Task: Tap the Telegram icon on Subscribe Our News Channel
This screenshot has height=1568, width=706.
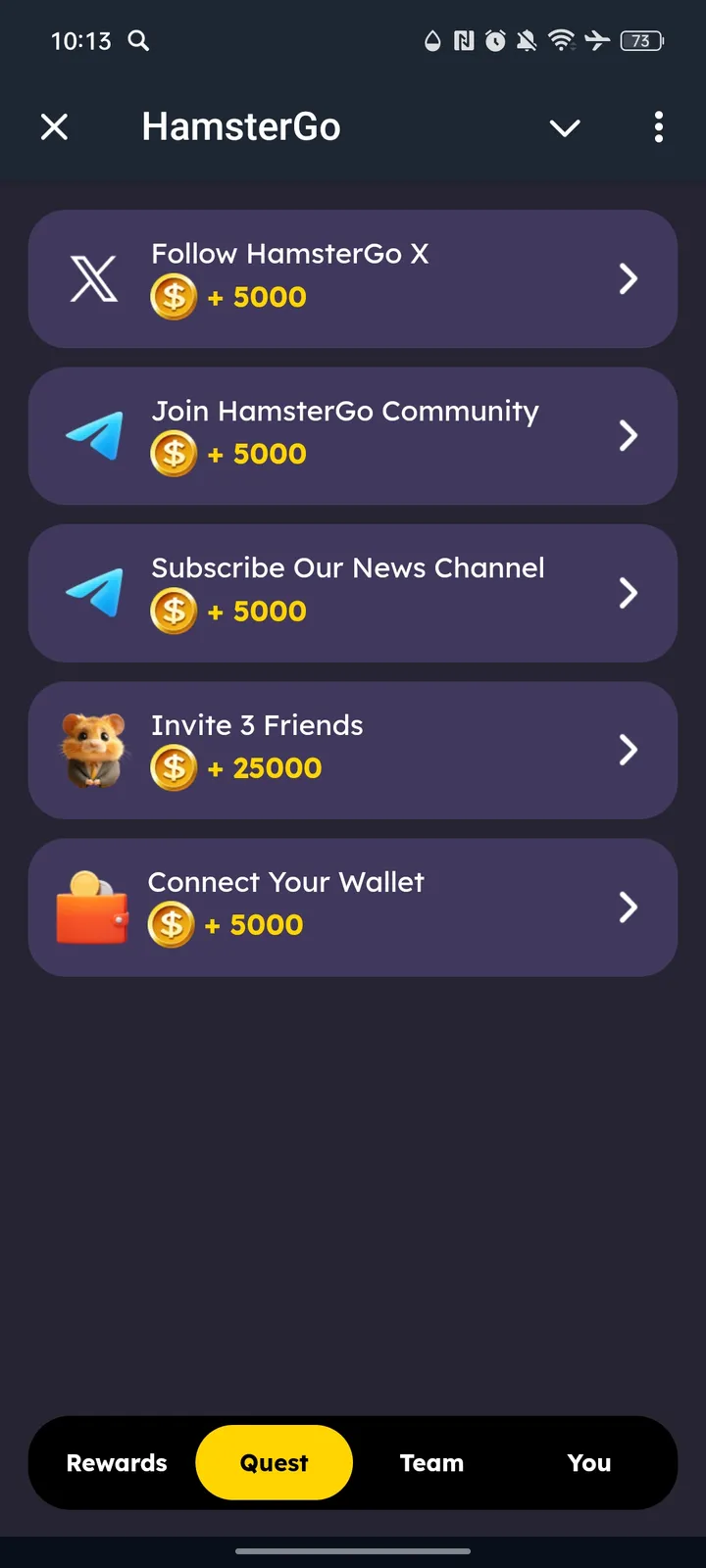Action: point(93,593)
